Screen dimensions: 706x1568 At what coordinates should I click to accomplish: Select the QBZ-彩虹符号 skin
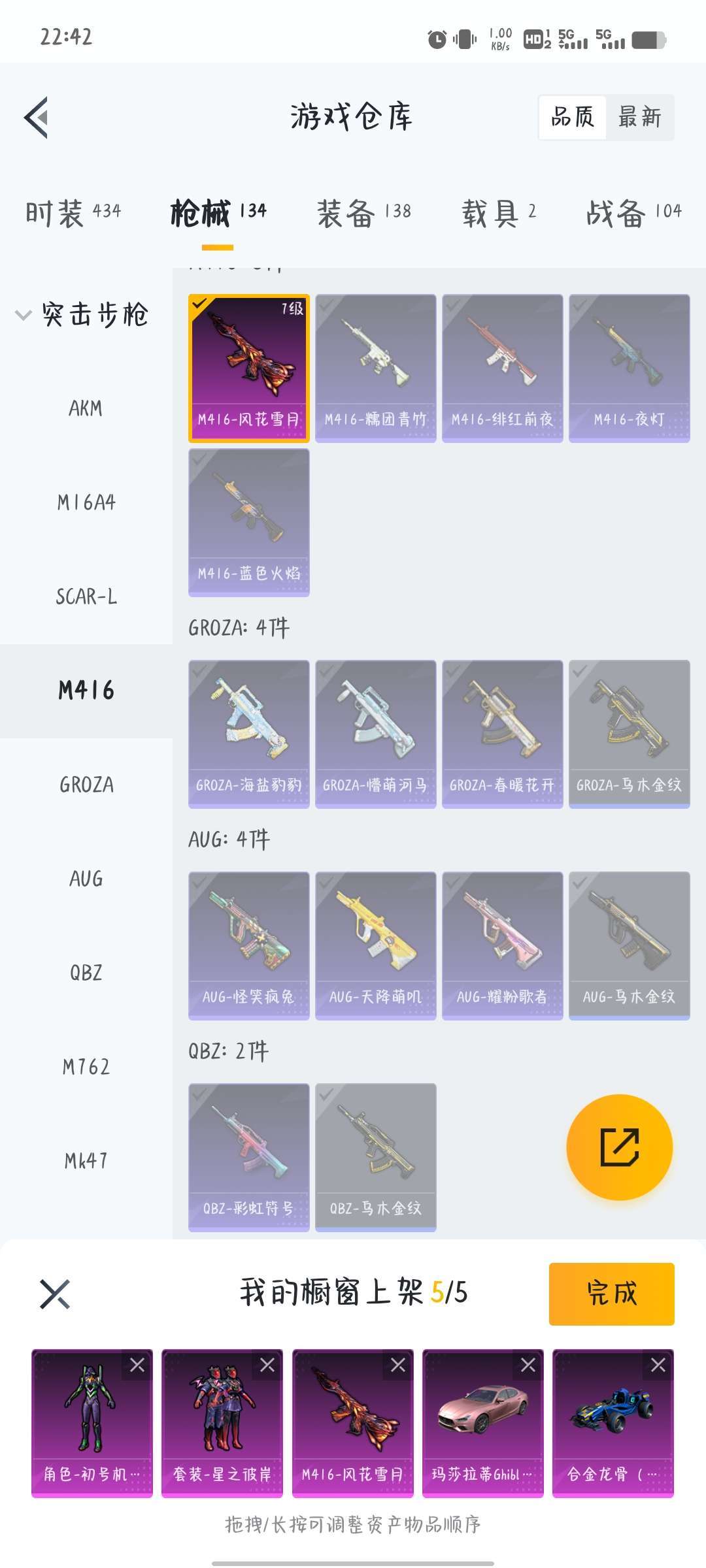coord(249,1158)
